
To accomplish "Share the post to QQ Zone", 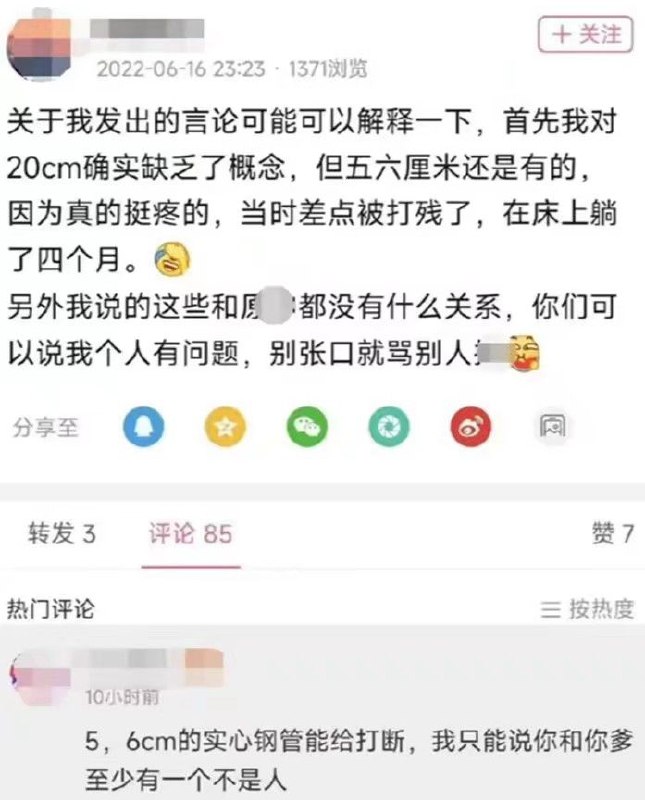I will tap(225, 427).
